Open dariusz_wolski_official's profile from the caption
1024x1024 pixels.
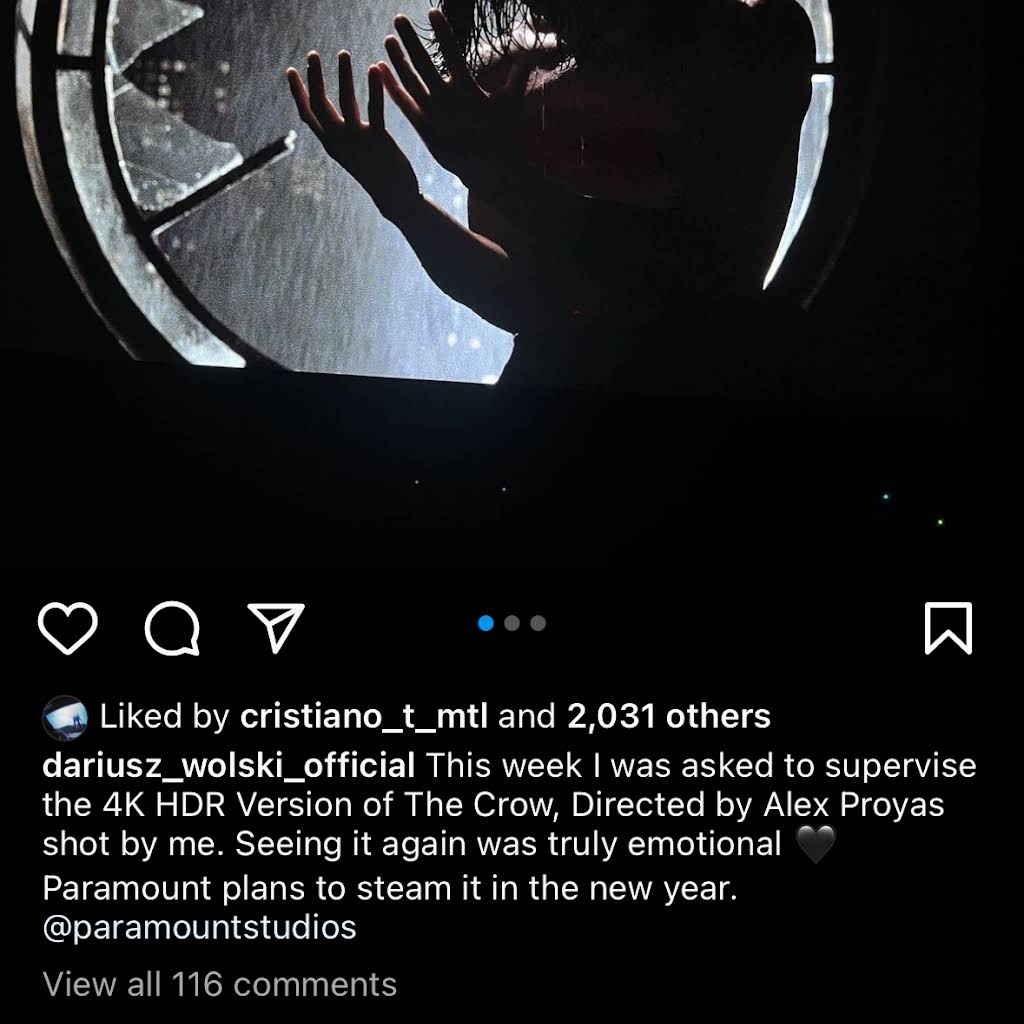point(228,766)
